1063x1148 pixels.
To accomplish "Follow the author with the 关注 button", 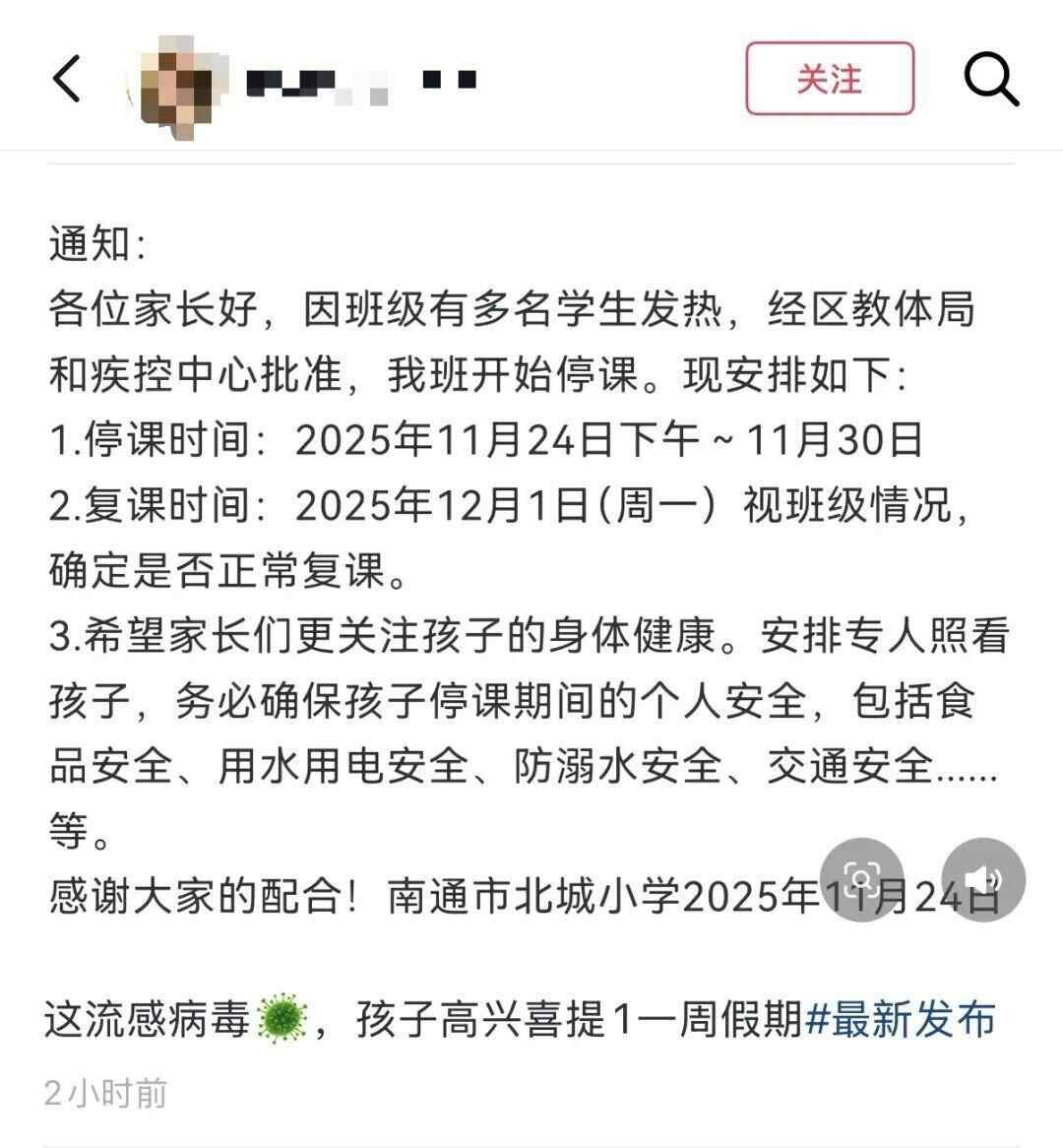I will coord(830,79).
